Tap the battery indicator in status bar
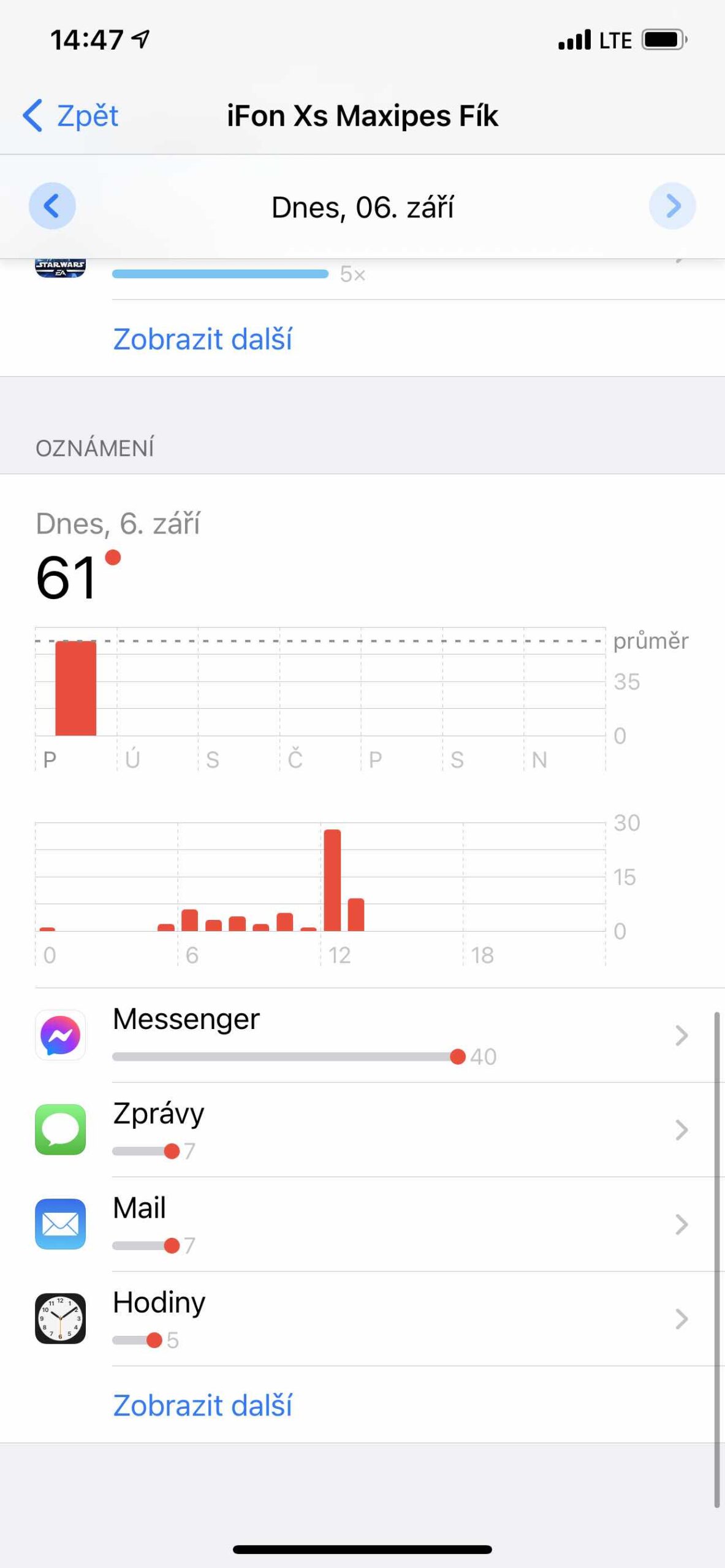The height and width of the screenshot is (1568, 725). click(664, 39)
